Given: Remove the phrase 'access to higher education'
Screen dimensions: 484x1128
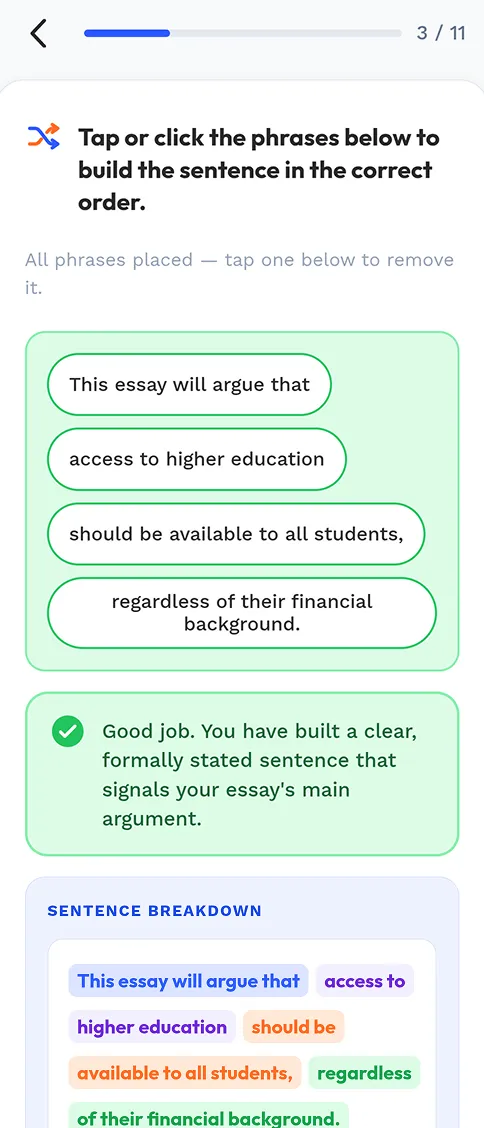Looking at the screenshot, I should [x=196, y=459].
